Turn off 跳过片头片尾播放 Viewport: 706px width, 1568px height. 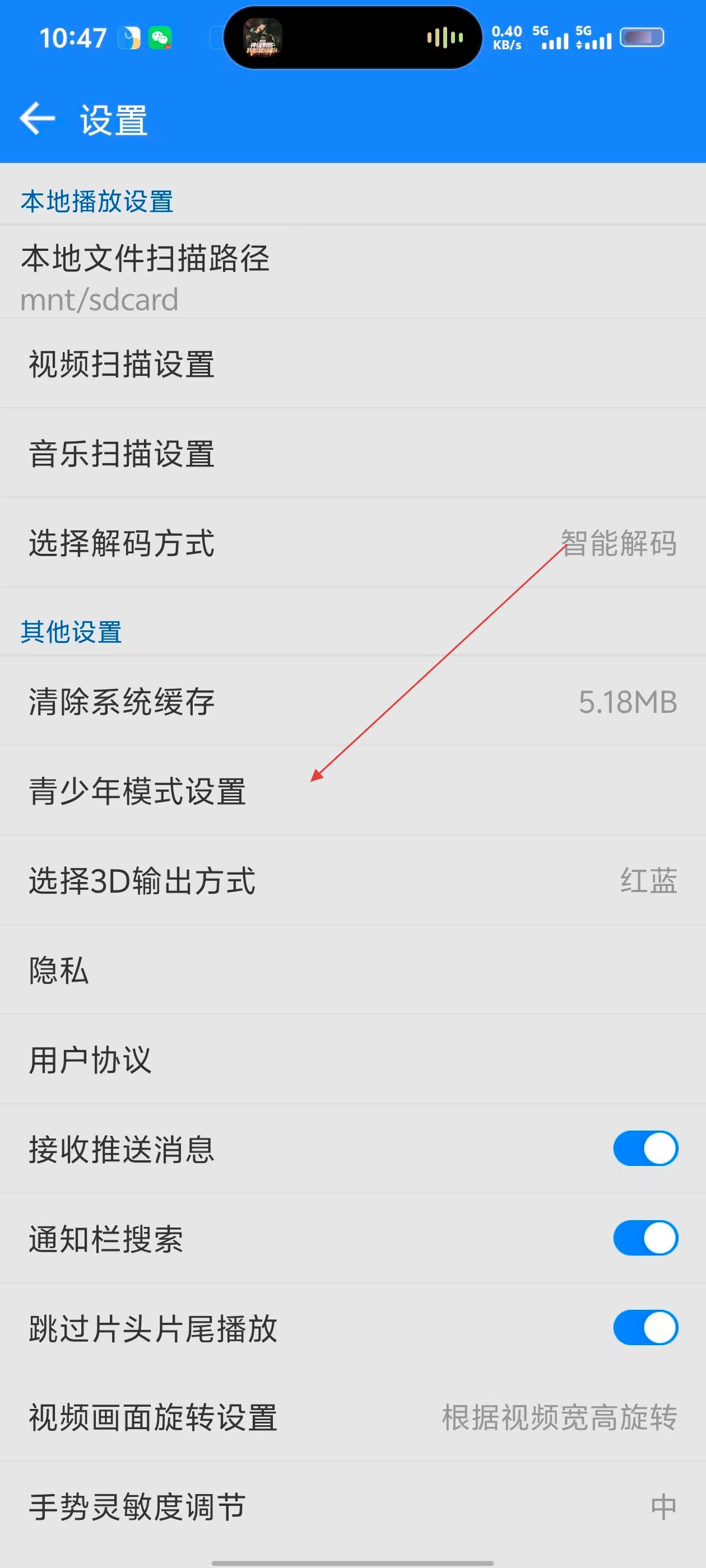click(x=645, y=1328)
